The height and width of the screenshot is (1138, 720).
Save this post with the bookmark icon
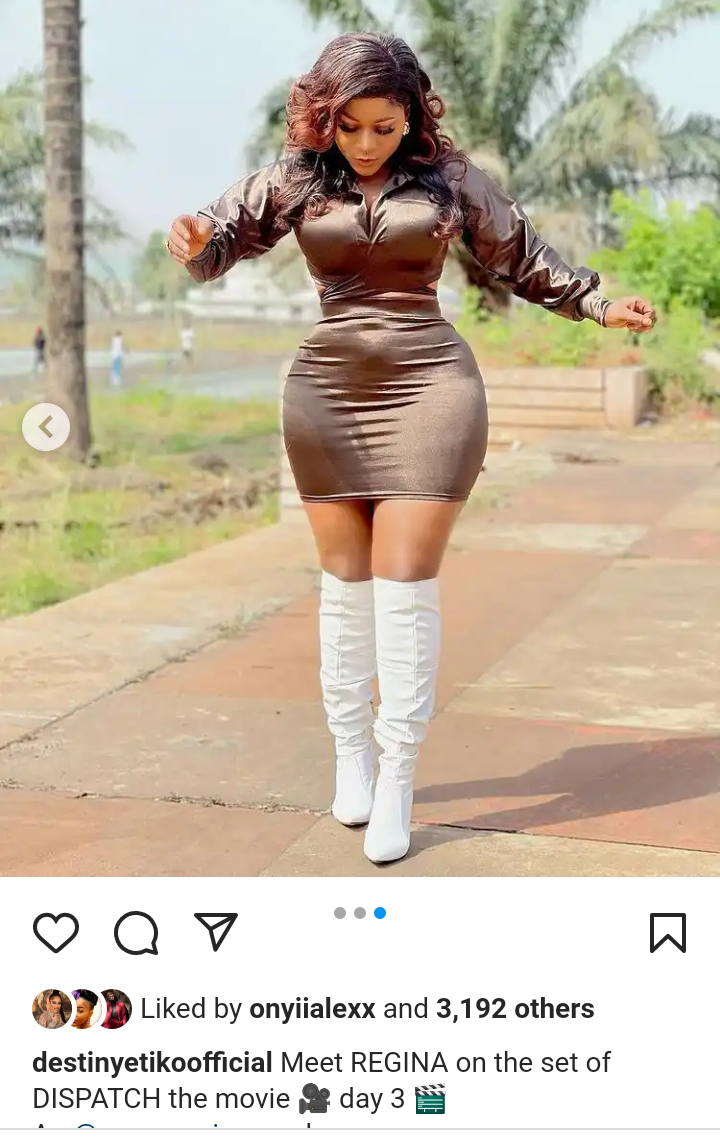[x=667, y=933]
